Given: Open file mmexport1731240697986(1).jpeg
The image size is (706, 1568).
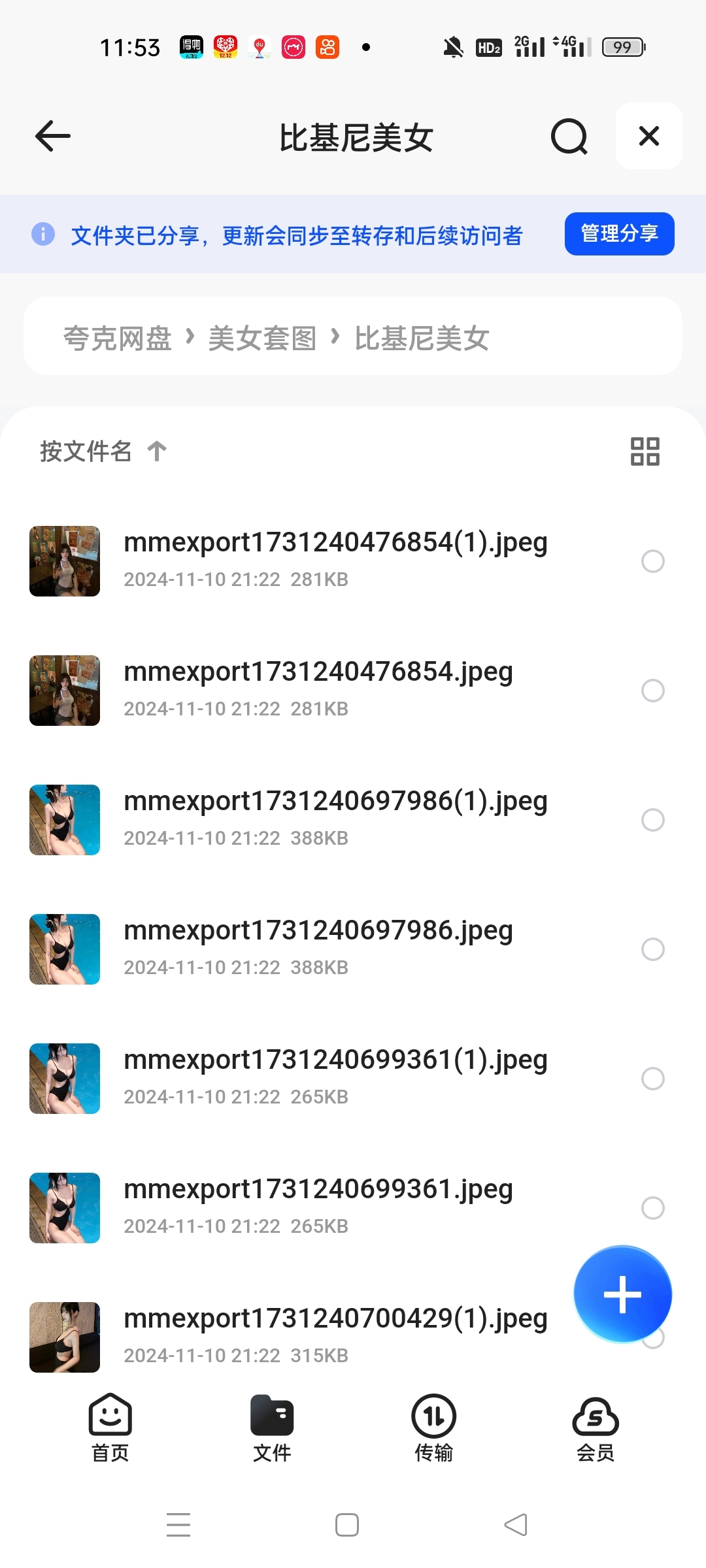Looking at the screenshot, I should [335, 801].
